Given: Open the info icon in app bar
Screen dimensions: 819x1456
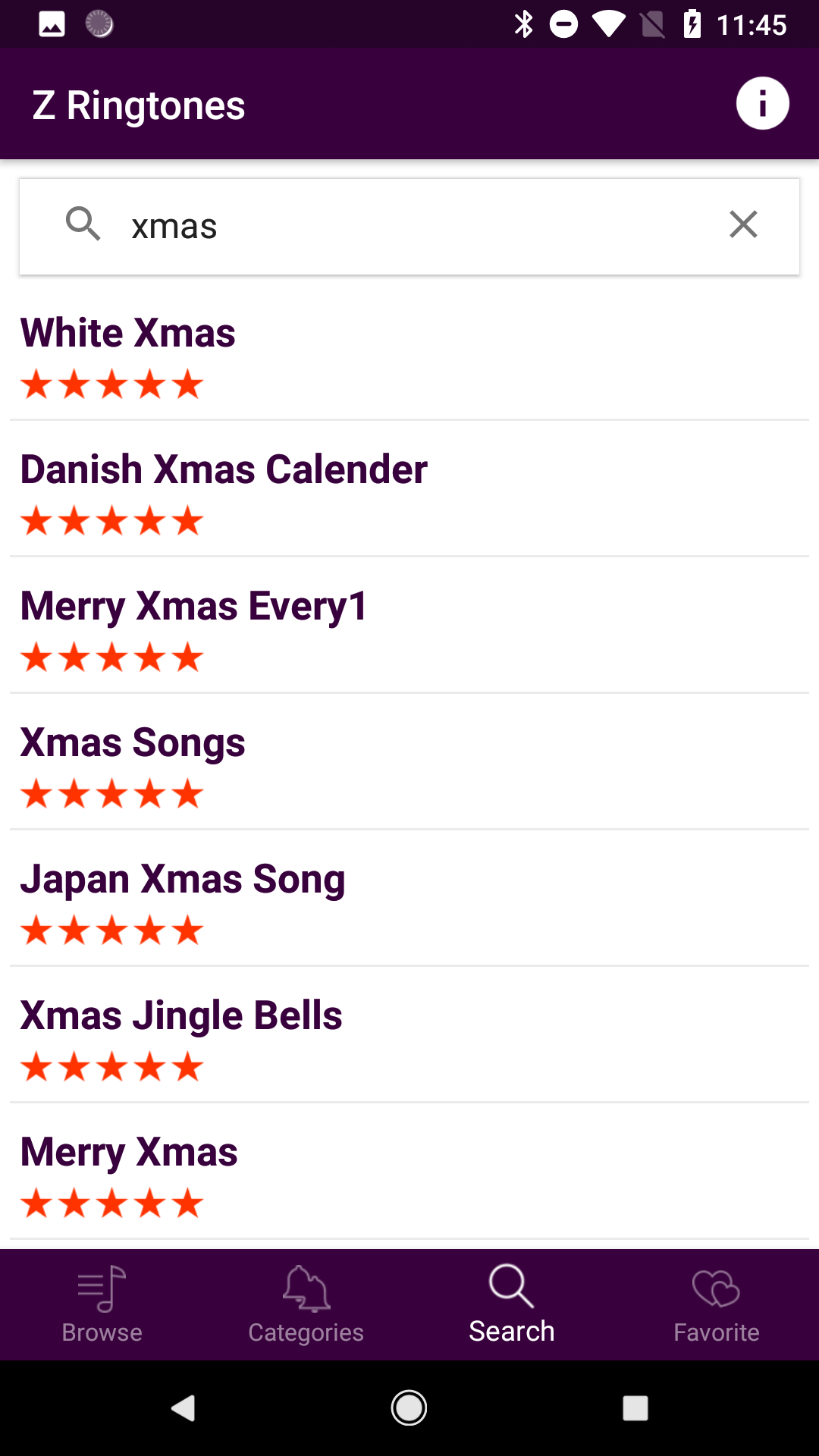Looking at the screenshot, I should coord(762,104).
